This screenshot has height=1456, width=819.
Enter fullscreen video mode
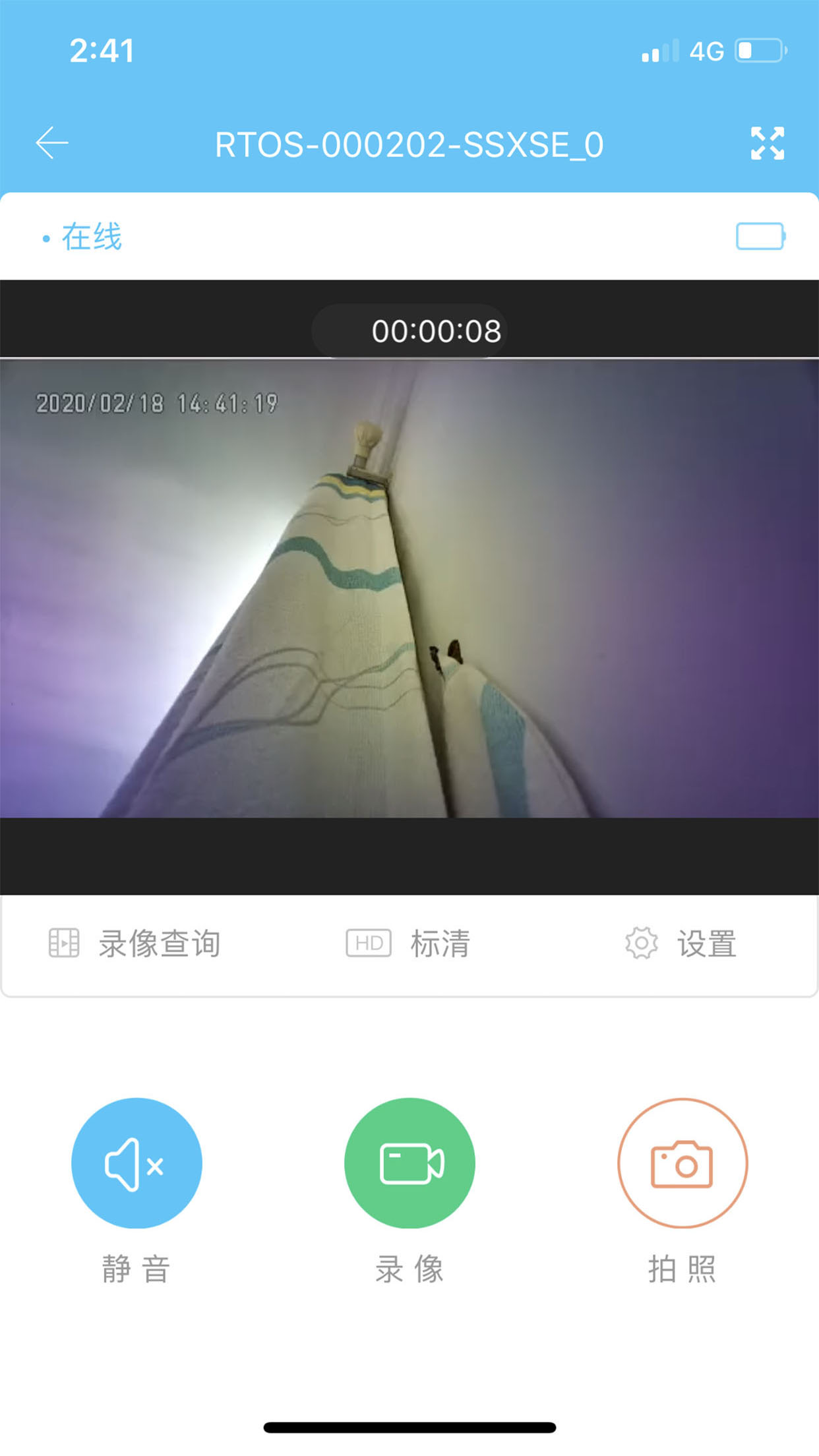coord(768,143)
